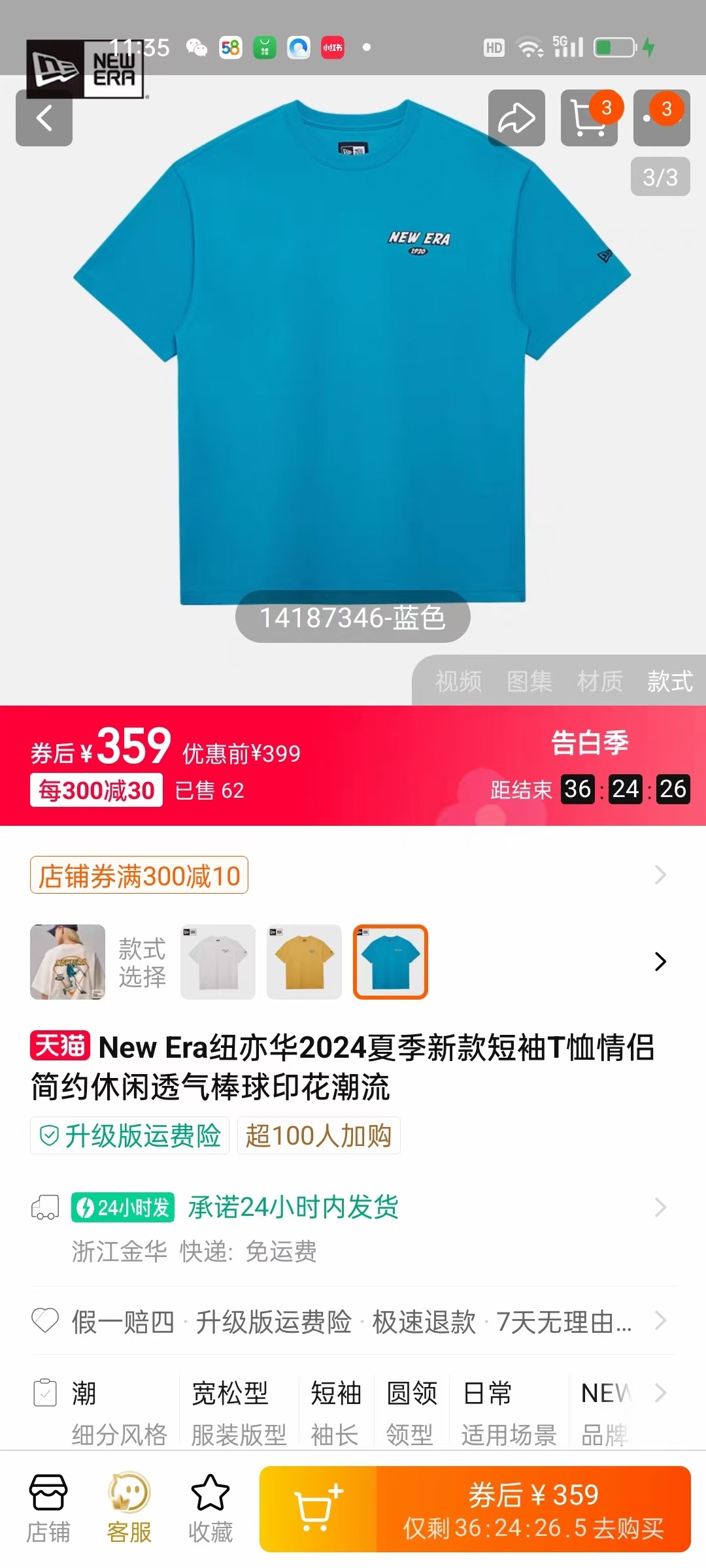Go to the 店铺 store page
Image resolution: width=706 pixels, height=1568 pixels.
point(48,1509)
